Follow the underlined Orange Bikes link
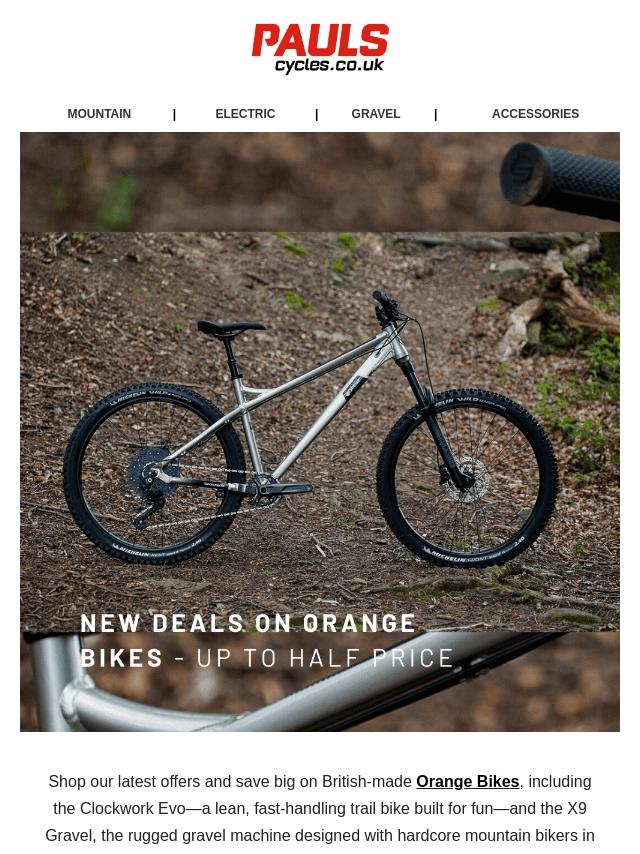The width and height of the screenshot is (640, 854). pos(467,781)
